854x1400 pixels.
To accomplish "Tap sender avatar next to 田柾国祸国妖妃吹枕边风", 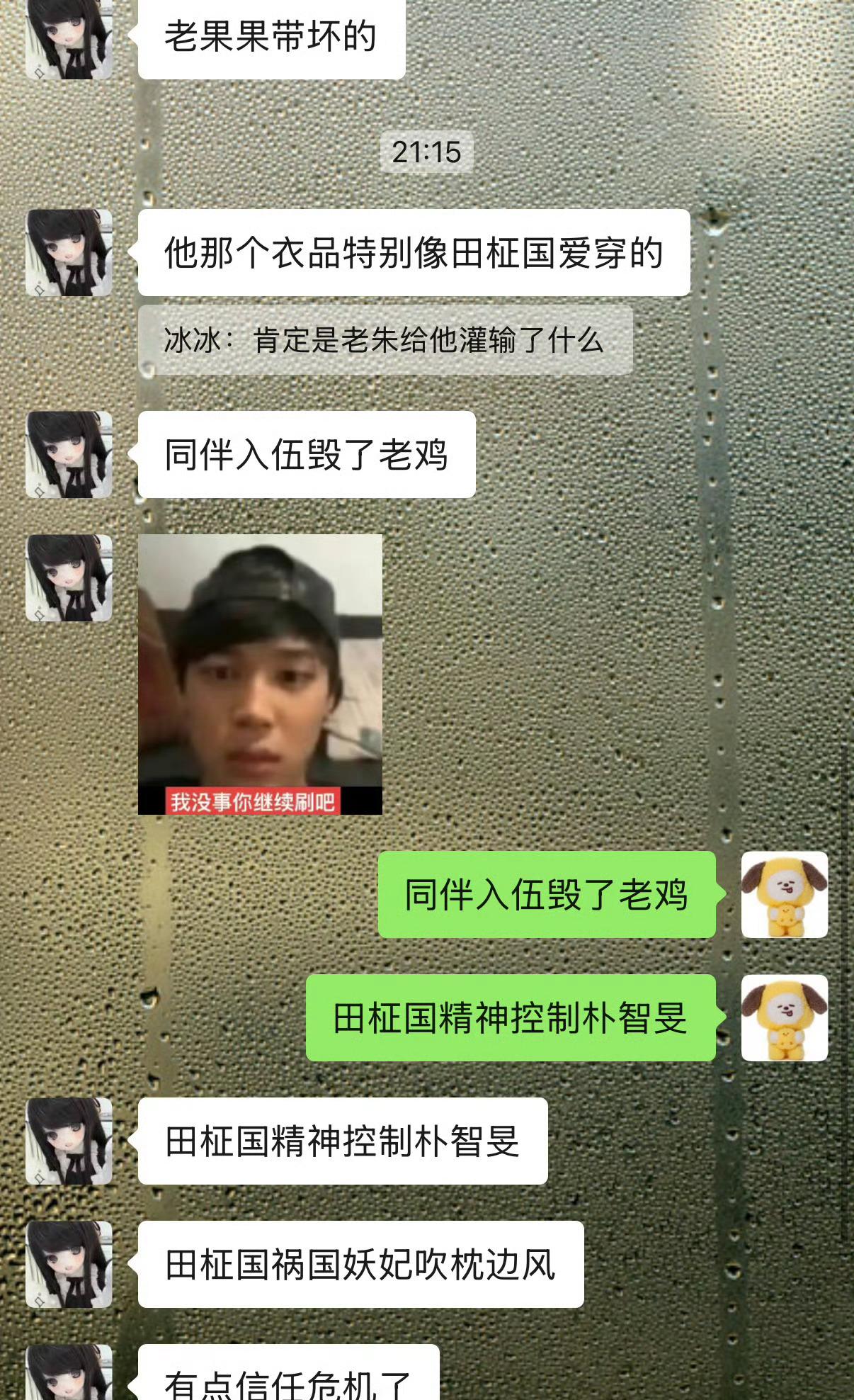I will pos(69,1265).
